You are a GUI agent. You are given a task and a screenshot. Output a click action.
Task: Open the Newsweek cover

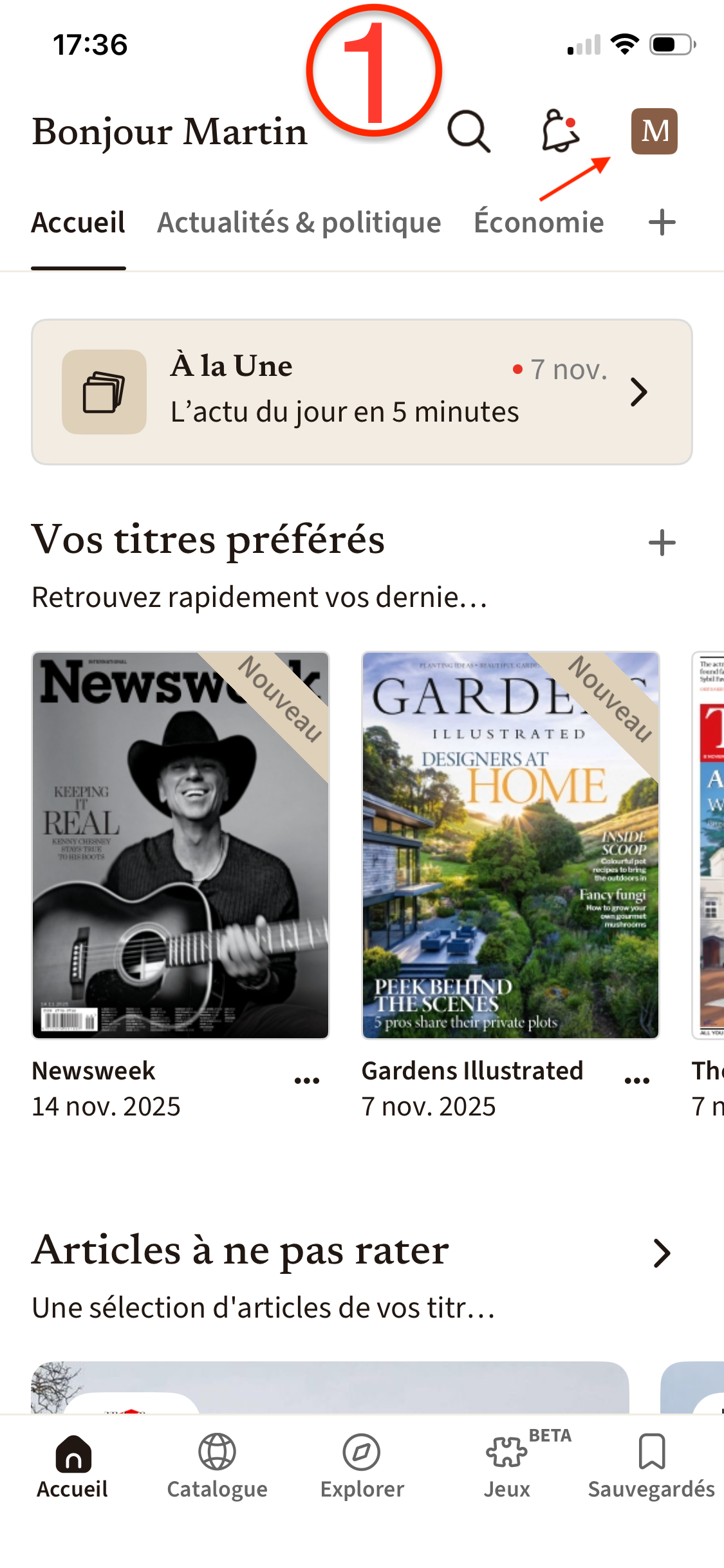[x=181, y=845]
